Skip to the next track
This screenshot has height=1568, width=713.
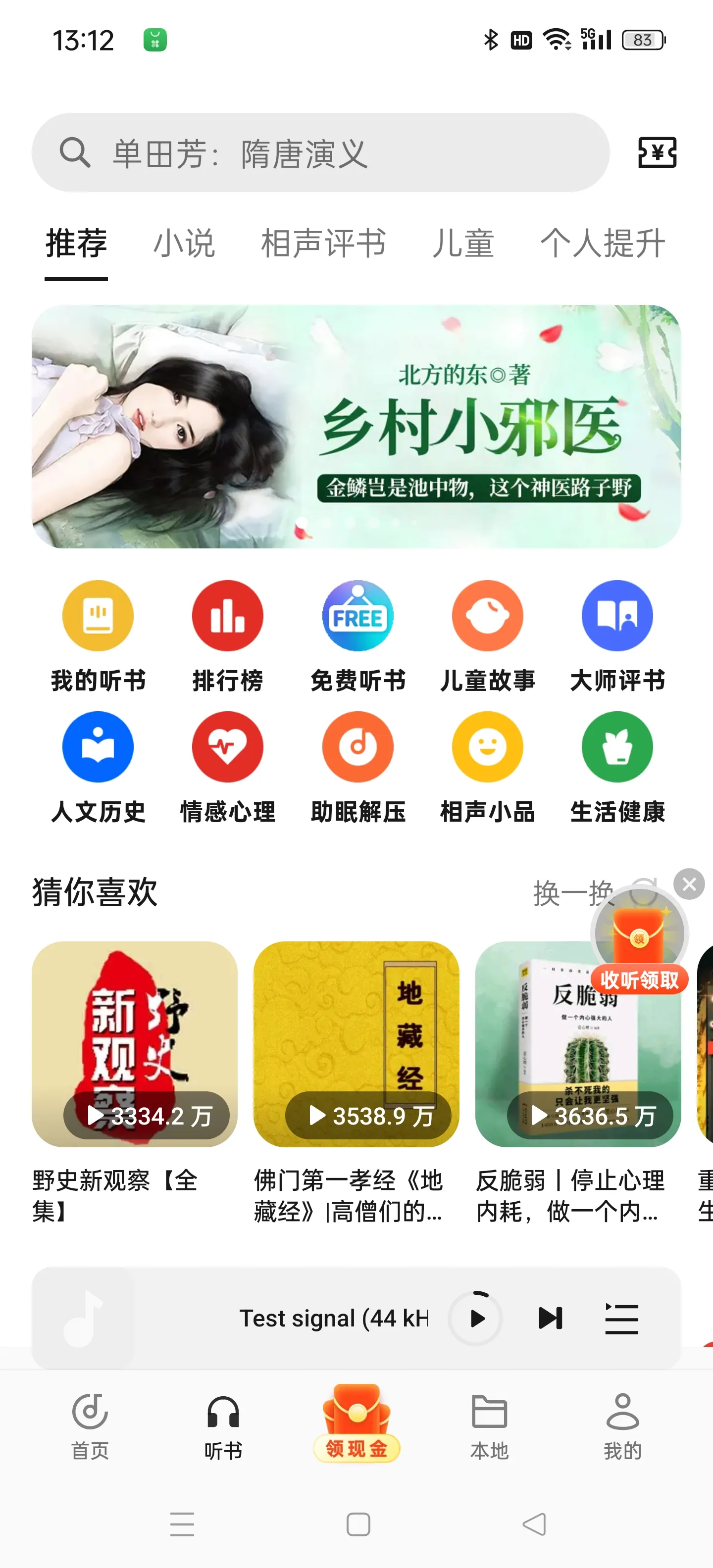pyautogui.click(x=550, y=1319)
